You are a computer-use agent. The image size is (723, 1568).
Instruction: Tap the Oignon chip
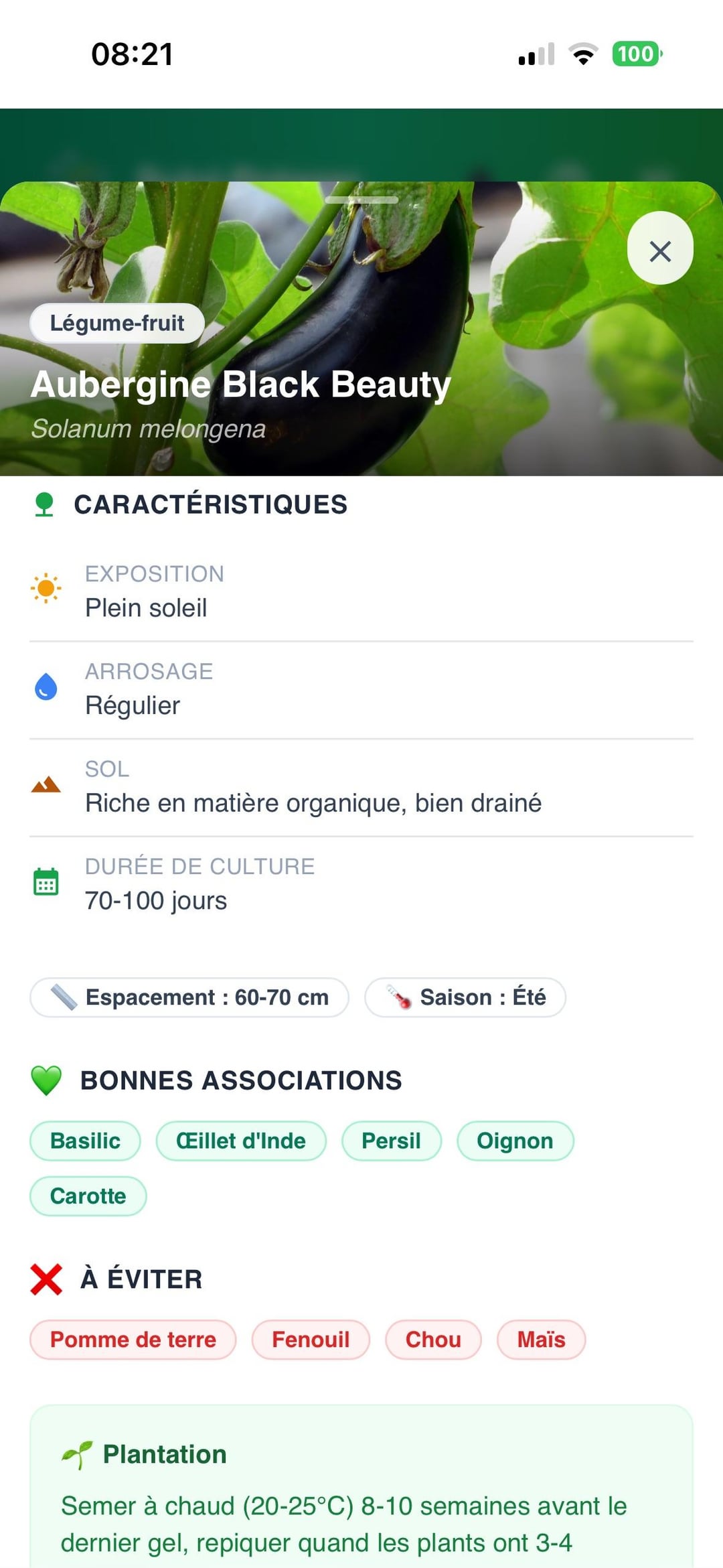515,1141
